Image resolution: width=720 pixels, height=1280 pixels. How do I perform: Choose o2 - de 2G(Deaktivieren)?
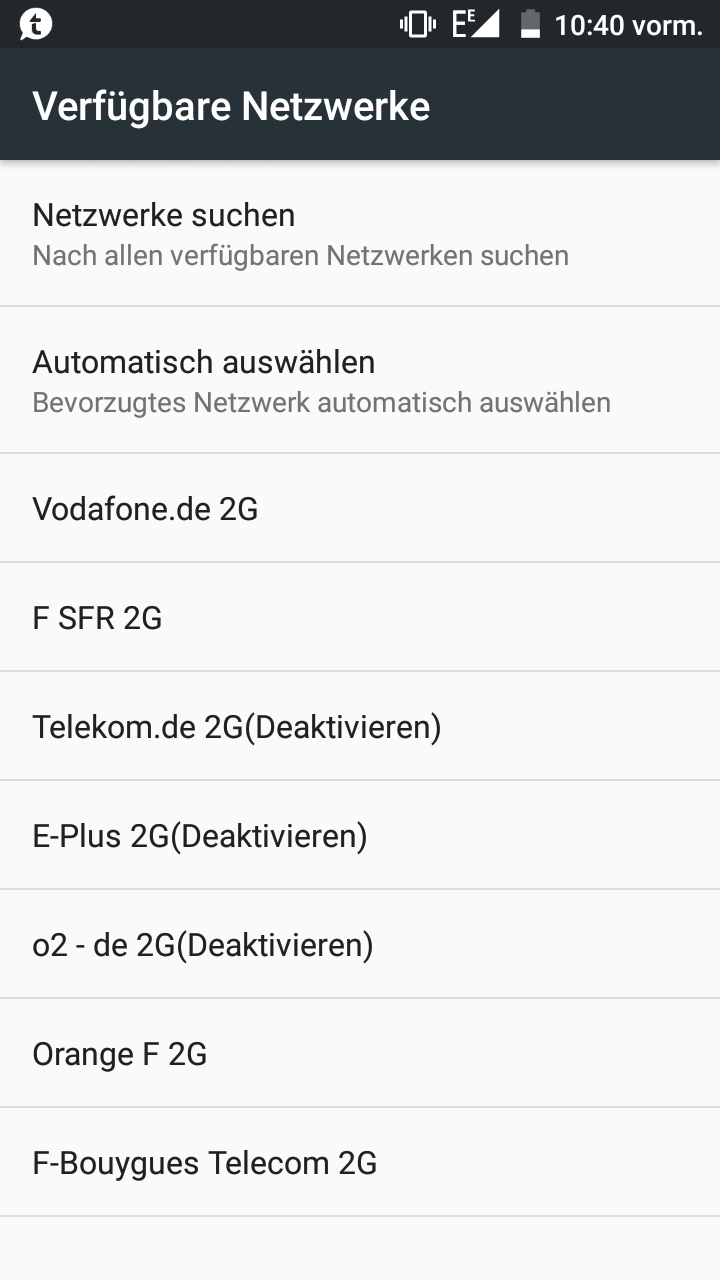point(360,944)
